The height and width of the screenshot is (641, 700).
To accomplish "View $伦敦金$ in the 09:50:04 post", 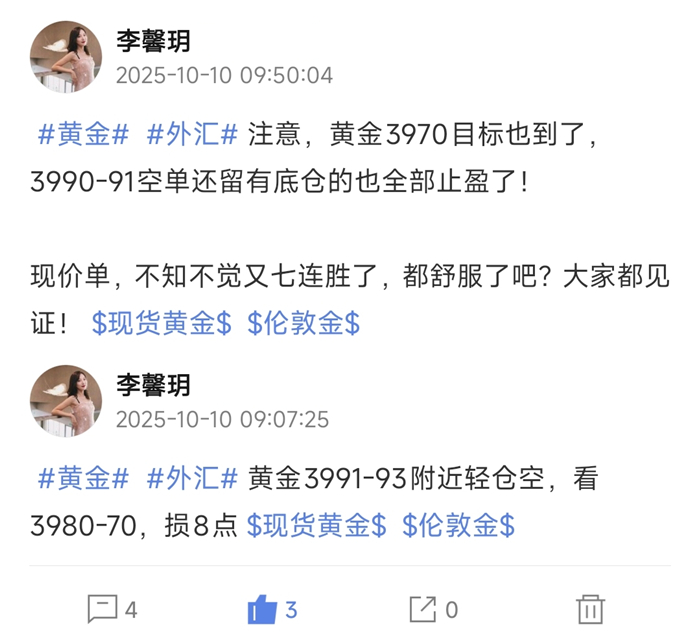I will pyautogui.click(x=304, y=323).
